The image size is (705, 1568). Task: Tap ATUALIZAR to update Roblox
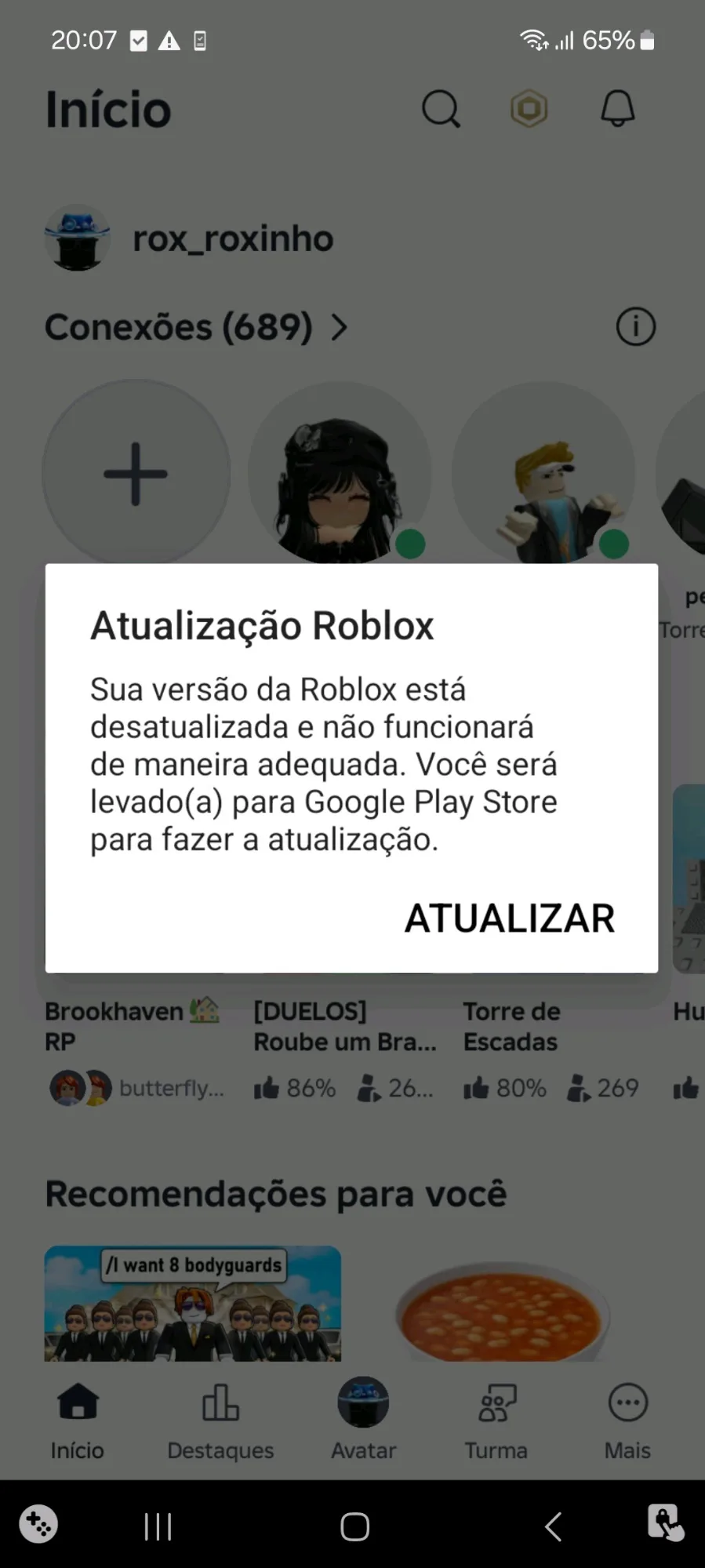509,918
